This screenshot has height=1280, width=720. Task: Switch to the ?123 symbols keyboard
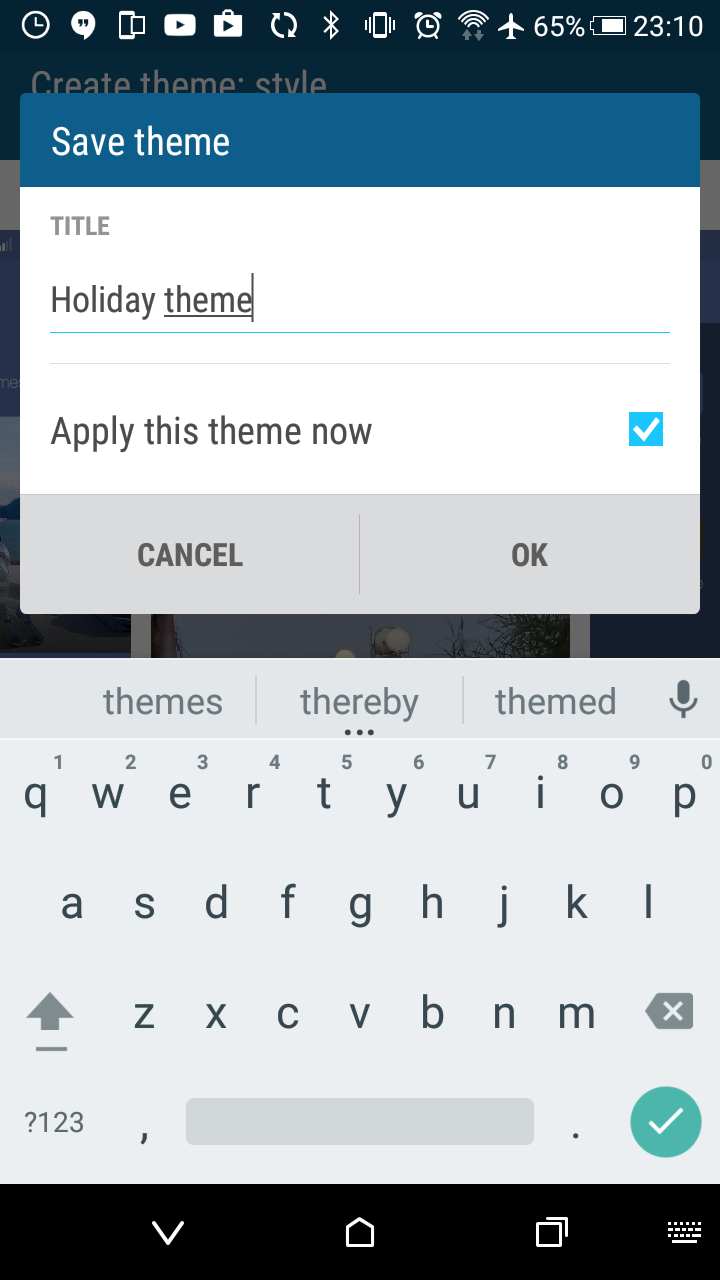[x=54, y=1122]
